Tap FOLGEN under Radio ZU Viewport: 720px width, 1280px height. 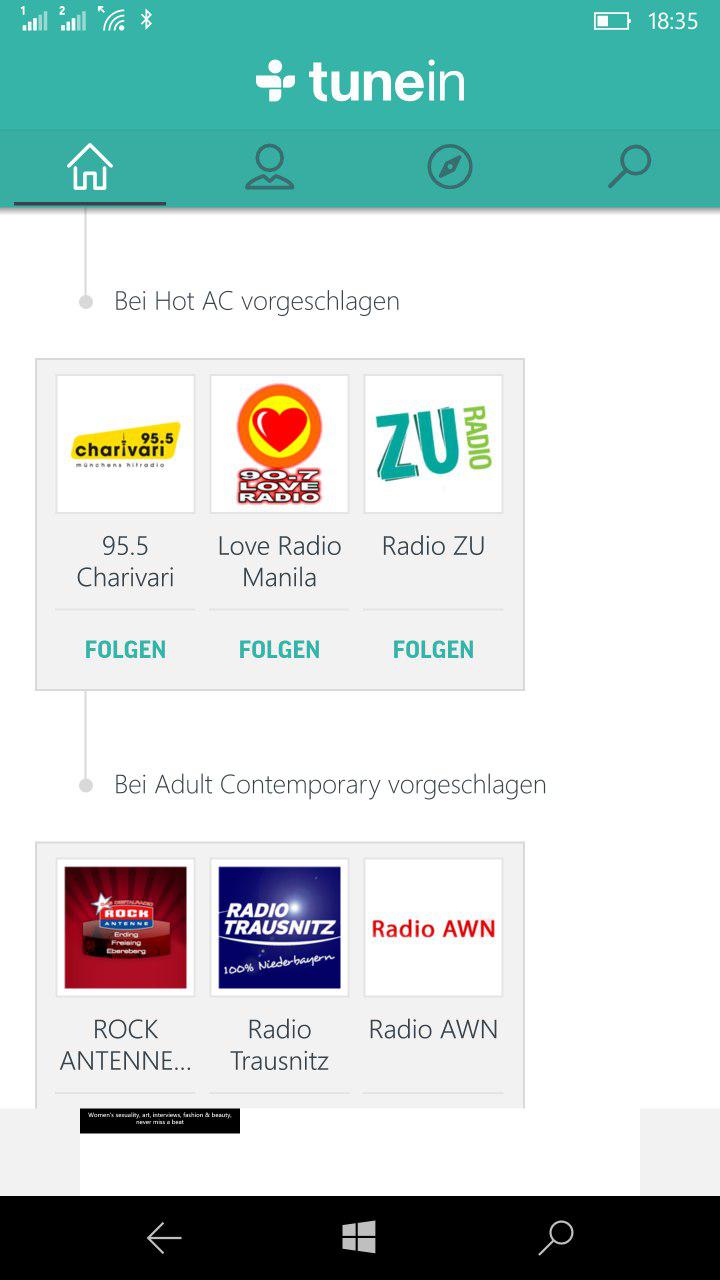(433, 650)
